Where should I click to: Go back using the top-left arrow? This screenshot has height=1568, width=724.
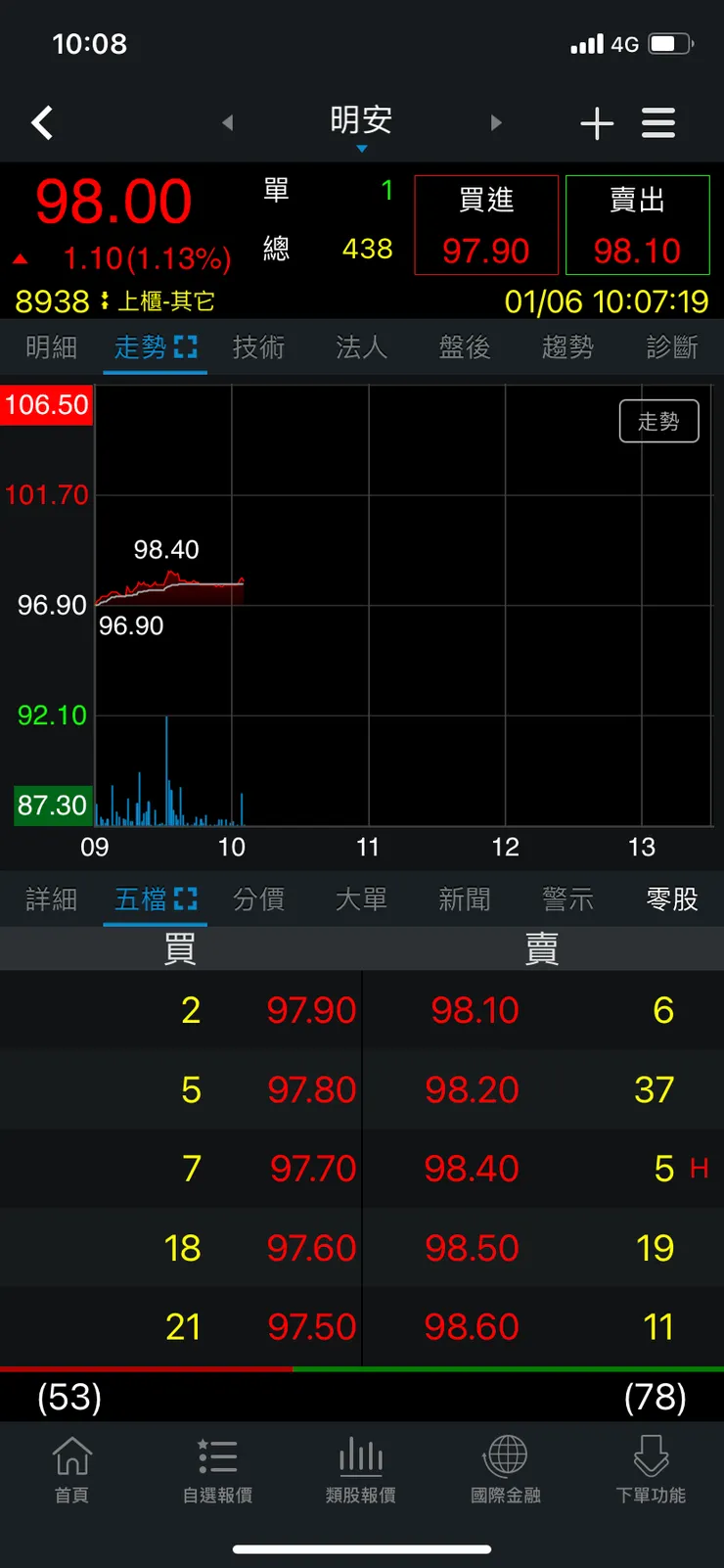click(x=42, y=123)
